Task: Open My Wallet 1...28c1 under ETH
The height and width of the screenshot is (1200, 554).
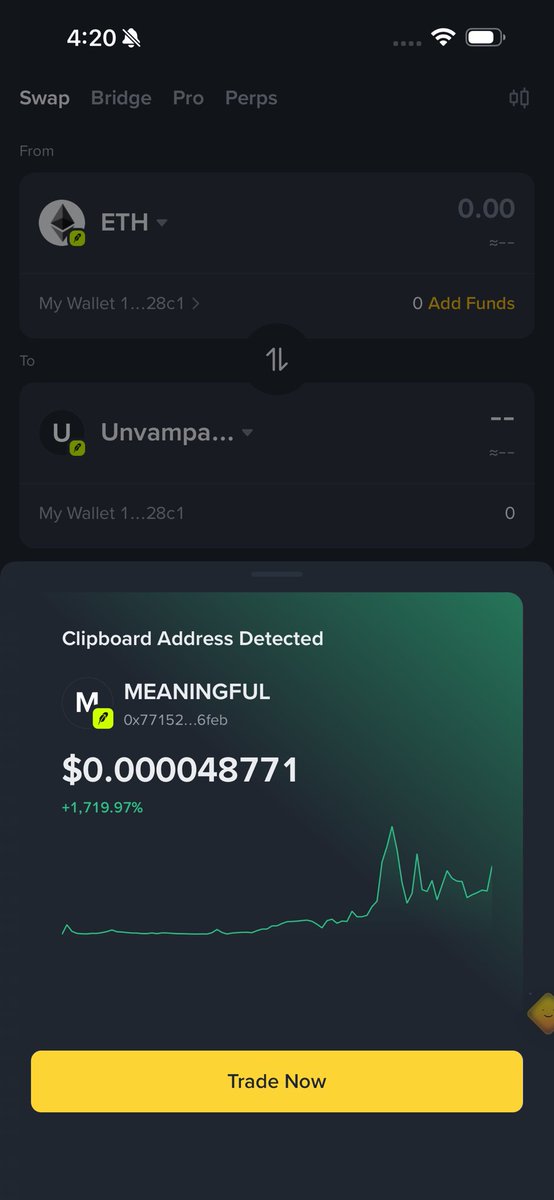Action: point(119,303)
